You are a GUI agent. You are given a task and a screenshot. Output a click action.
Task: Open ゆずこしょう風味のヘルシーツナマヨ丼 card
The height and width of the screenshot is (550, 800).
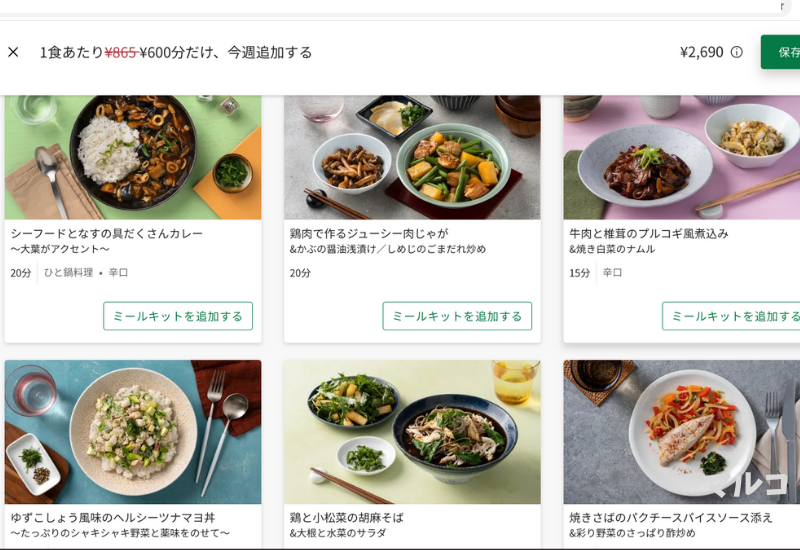pos(132,432)
